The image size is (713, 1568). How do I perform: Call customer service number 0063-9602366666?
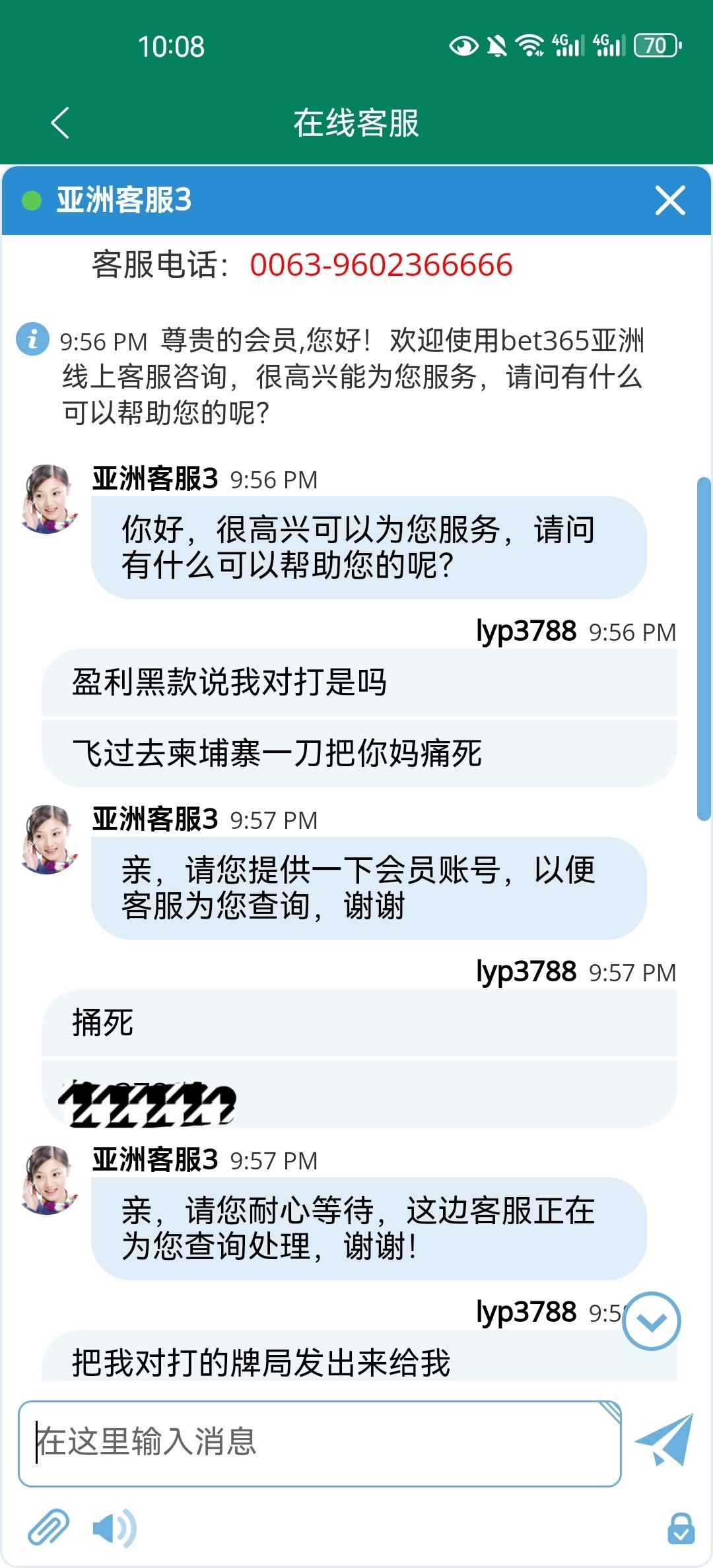[381, 265]
